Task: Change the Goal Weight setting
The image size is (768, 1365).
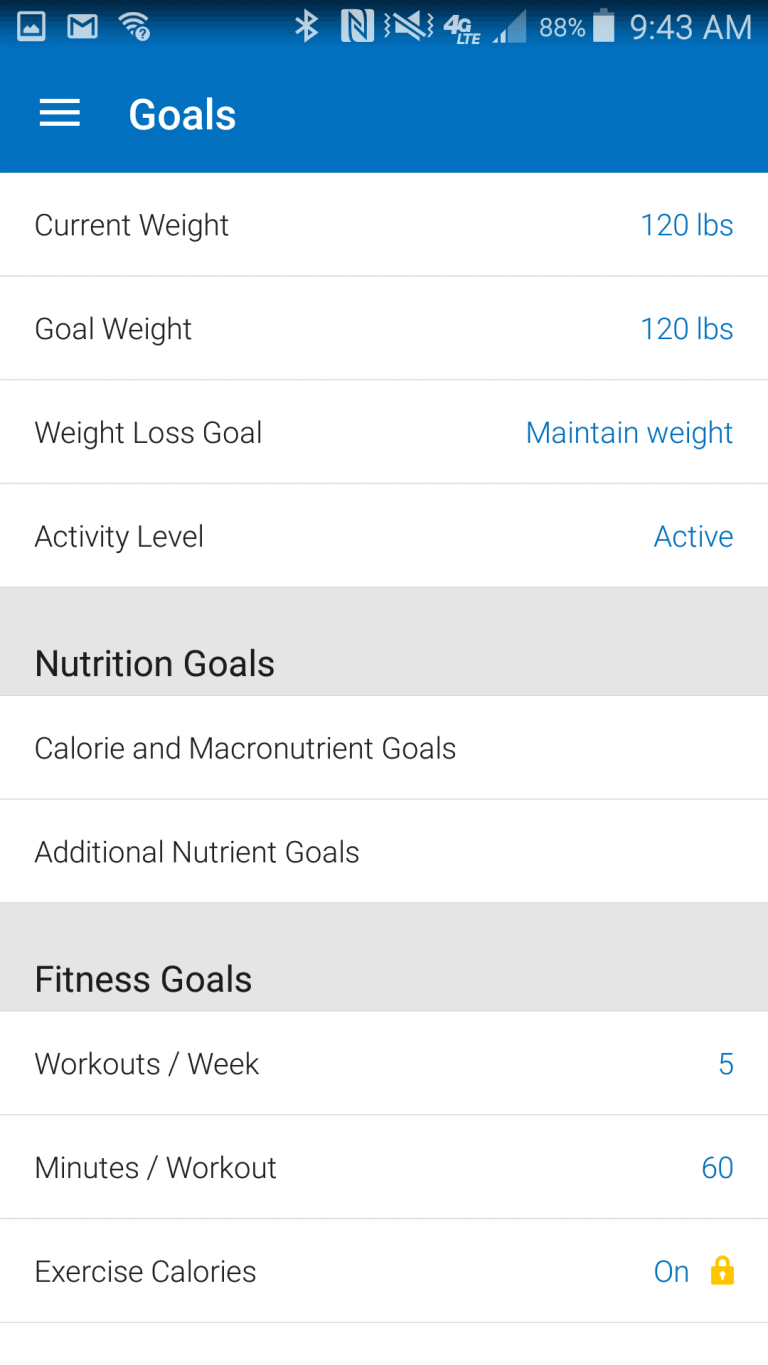Action: click(384, 329)
